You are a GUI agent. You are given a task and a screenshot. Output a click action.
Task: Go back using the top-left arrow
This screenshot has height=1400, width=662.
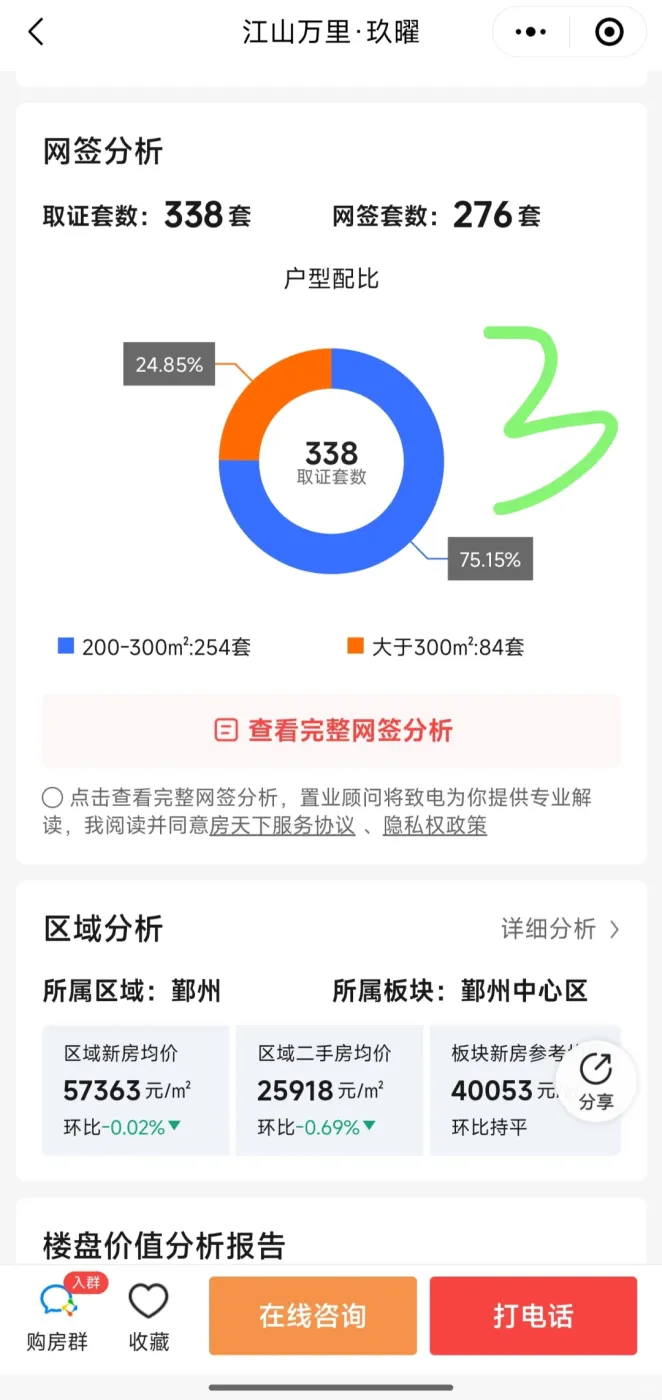(x=36, y=32)
